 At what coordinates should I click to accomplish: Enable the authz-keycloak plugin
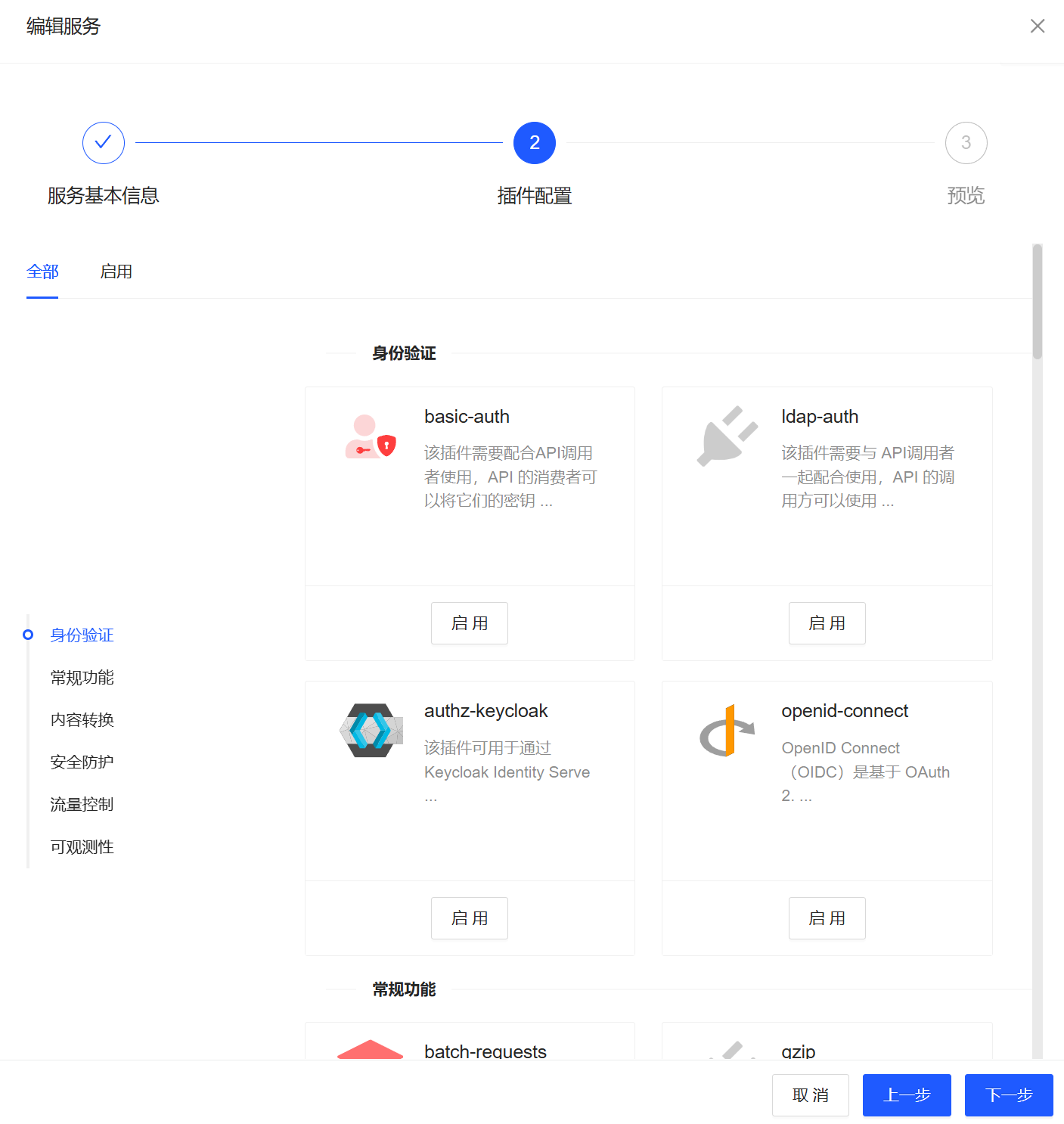[x=469, y=918]
